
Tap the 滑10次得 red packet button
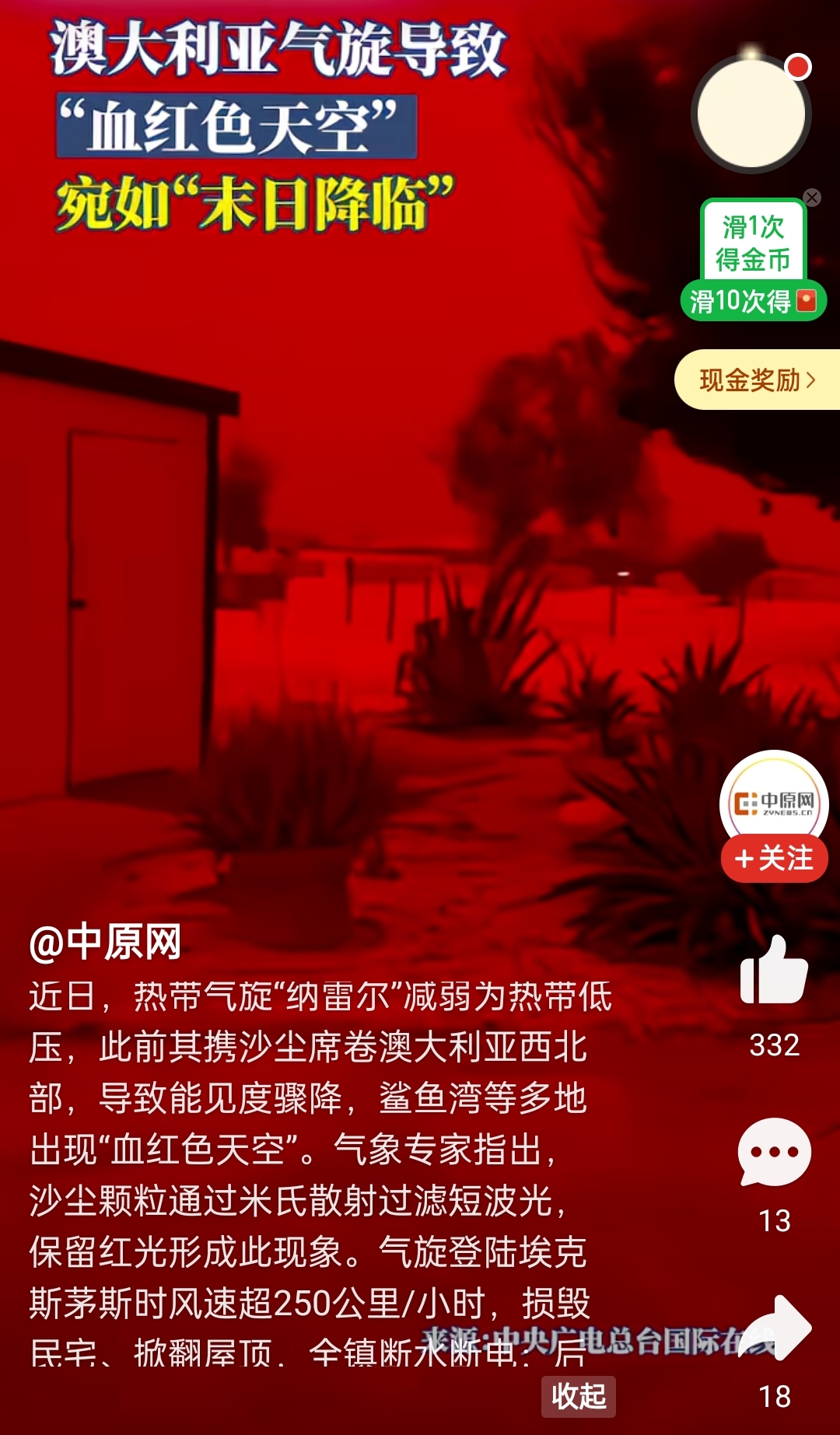click(x=753, y=301)
